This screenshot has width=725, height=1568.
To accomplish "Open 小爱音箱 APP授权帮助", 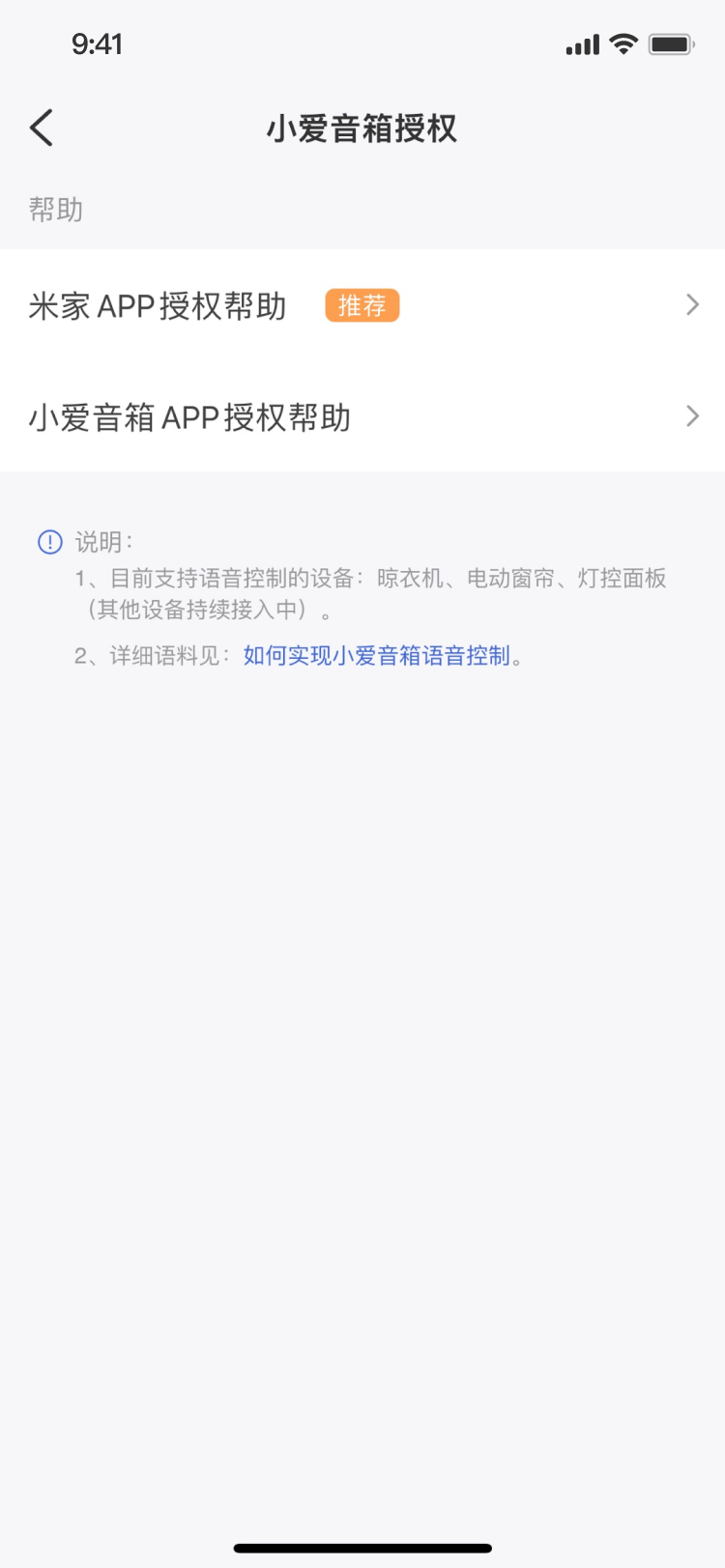I will (362, 417).
